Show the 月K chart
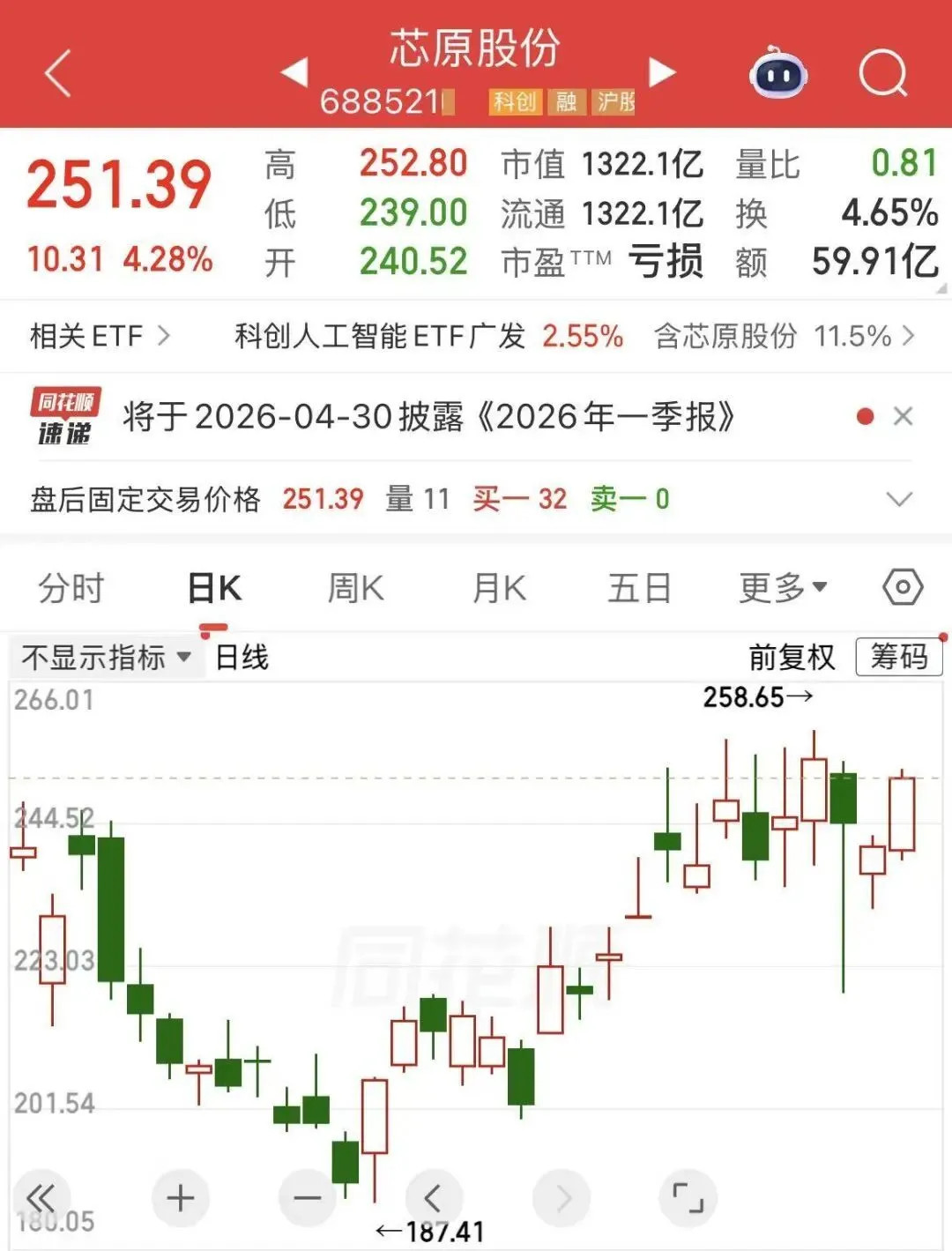 point(499,588)
